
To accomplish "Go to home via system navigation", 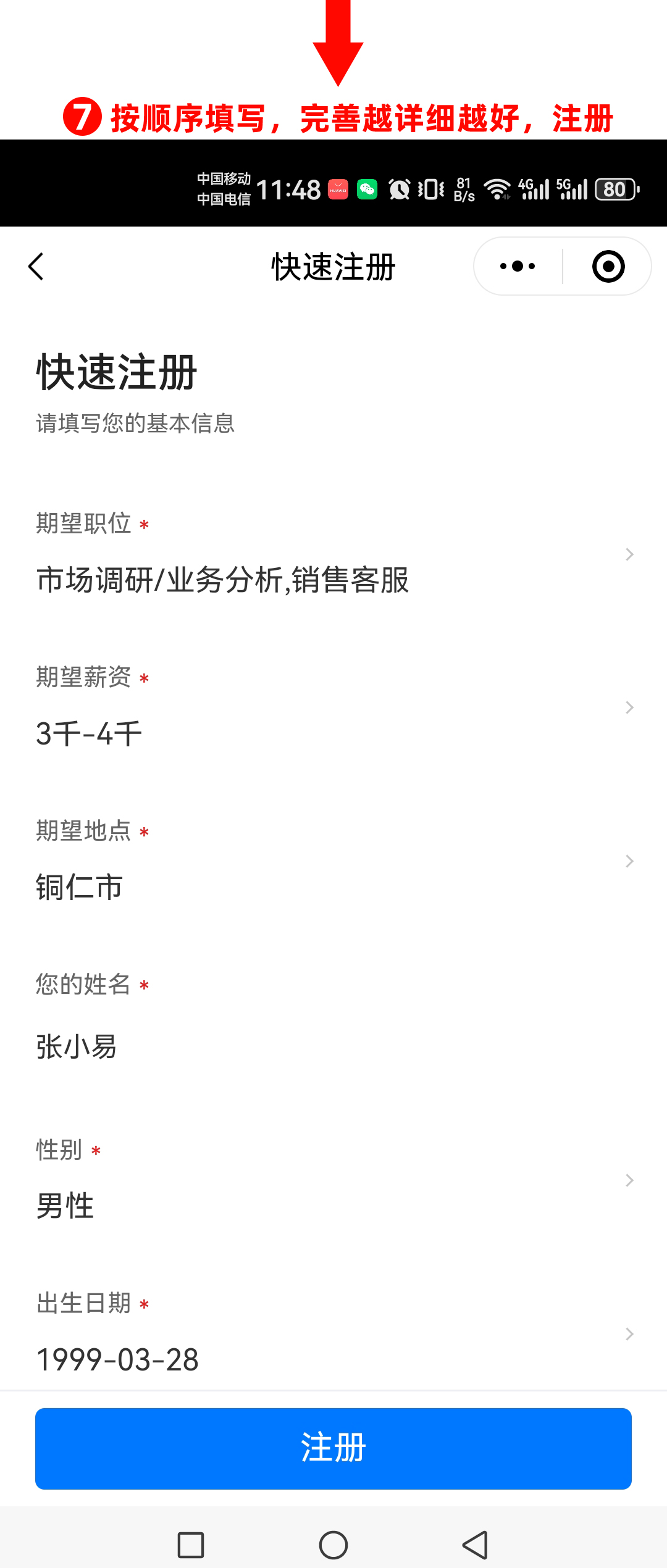I will (333, 1545).
